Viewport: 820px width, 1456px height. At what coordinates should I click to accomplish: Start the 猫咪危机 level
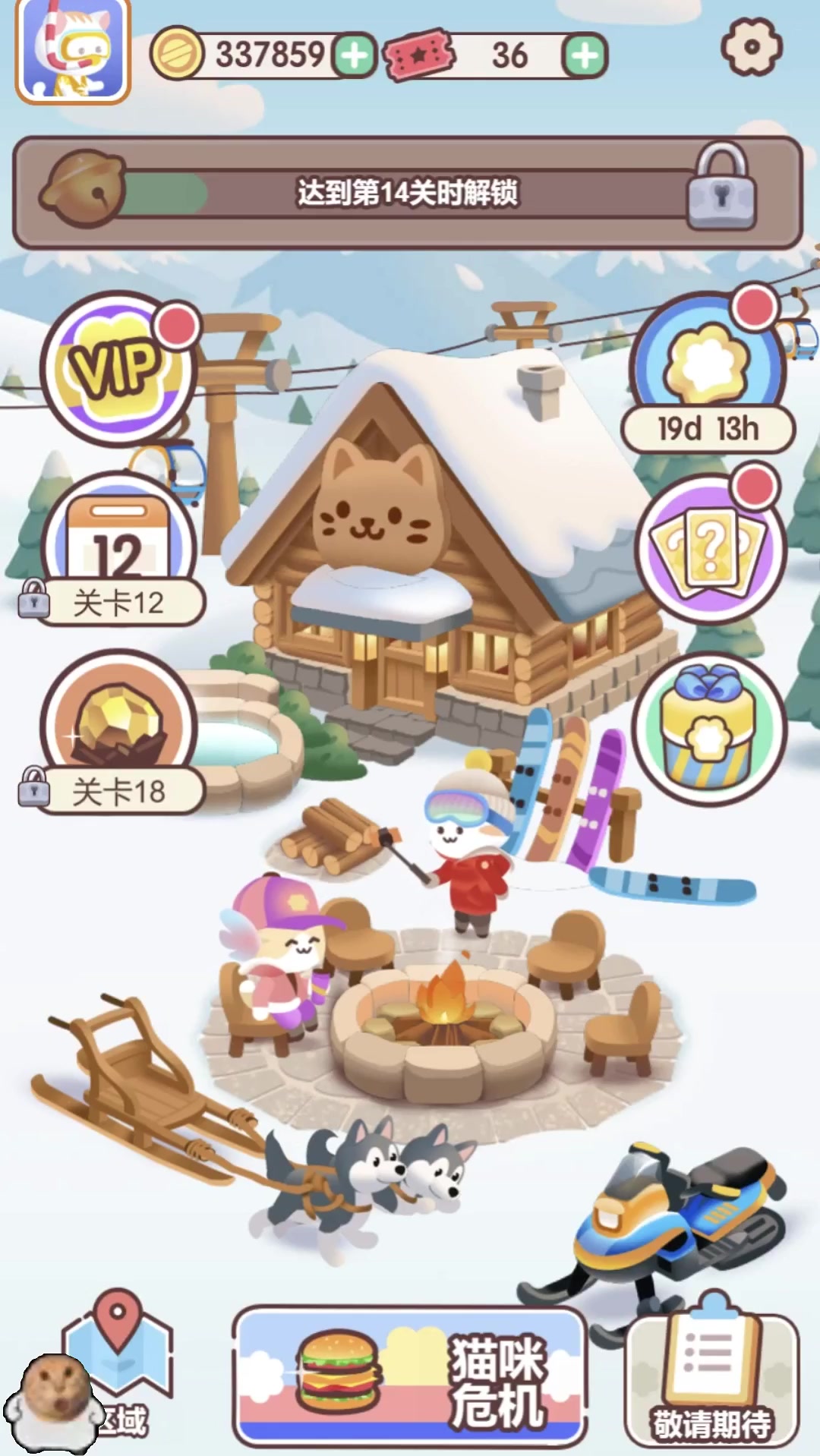410,1376
